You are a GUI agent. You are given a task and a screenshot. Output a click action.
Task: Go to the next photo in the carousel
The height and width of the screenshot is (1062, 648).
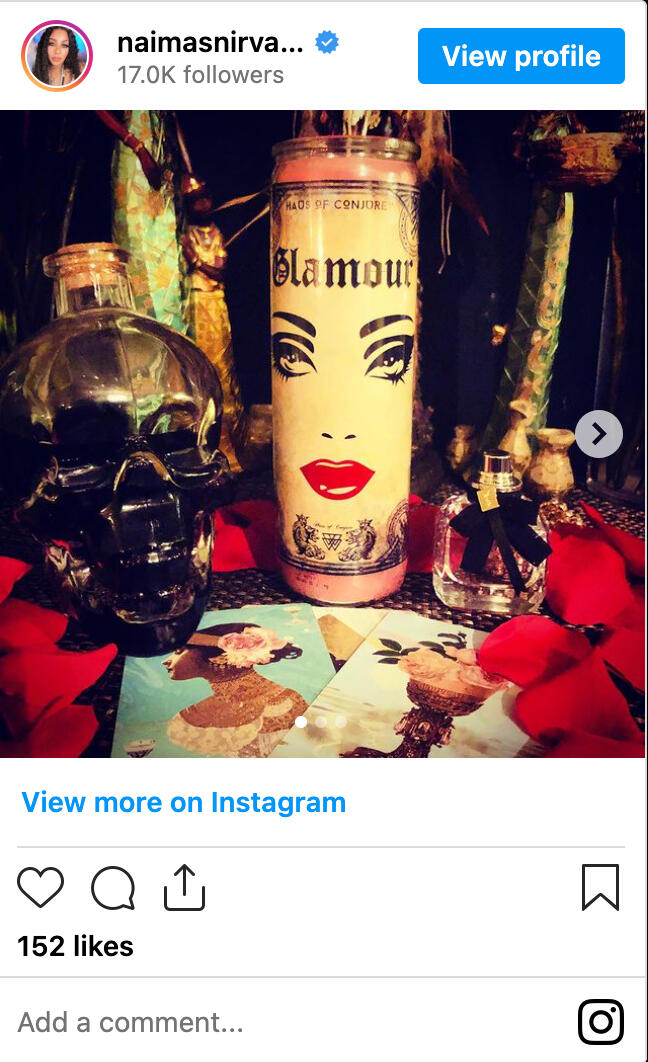point(599,433)
